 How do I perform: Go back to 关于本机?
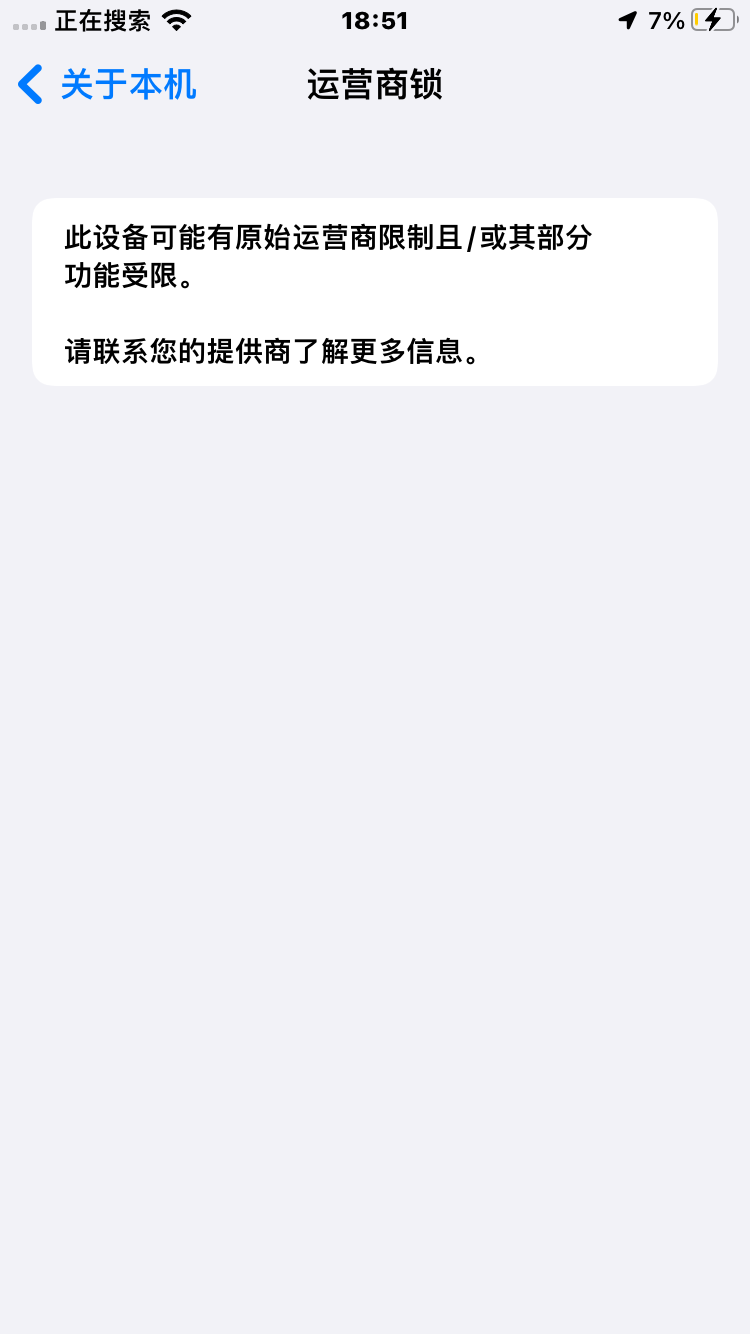108,85
